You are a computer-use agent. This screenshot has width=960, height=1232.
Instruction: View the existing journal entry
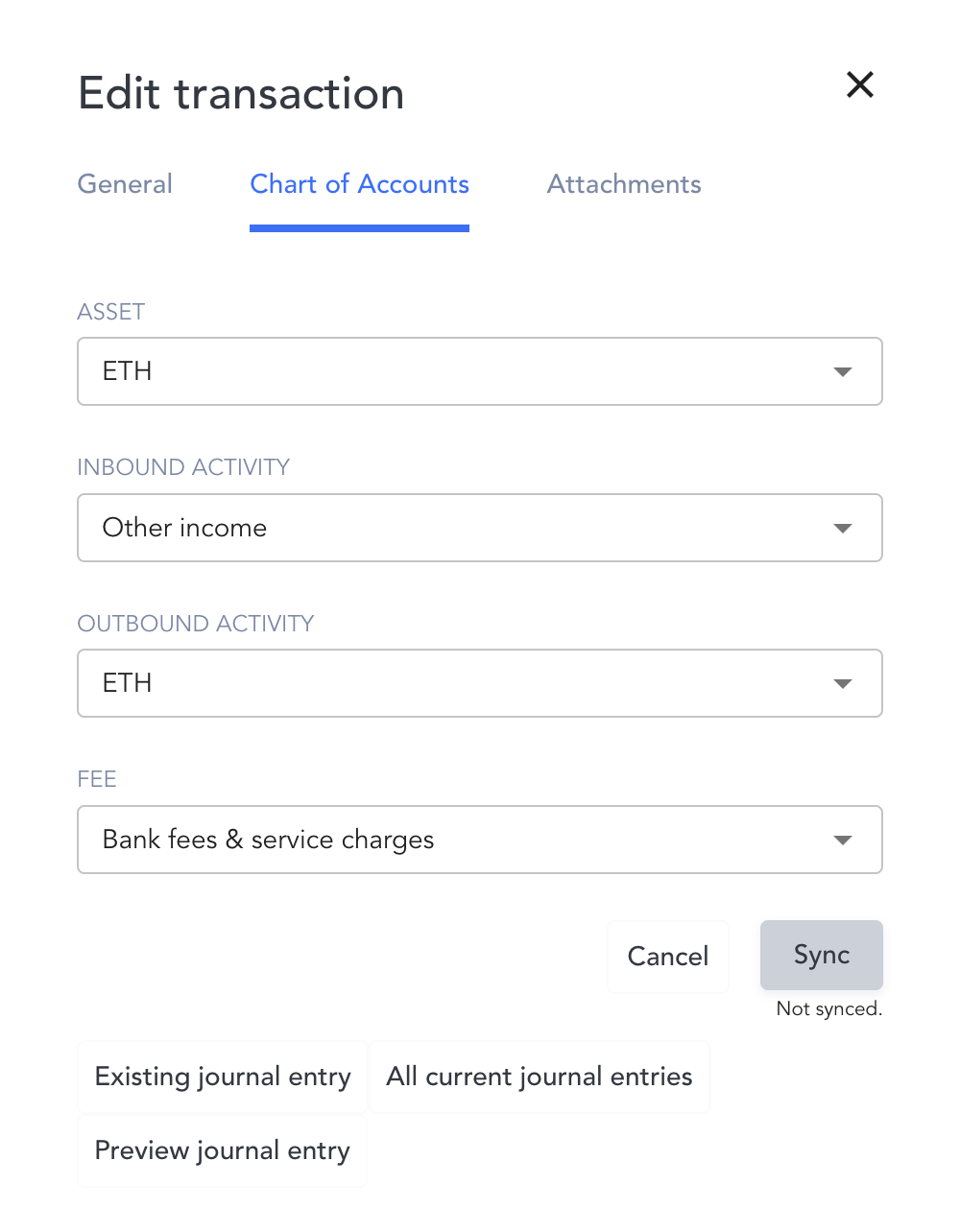(x=222, y=1077)
